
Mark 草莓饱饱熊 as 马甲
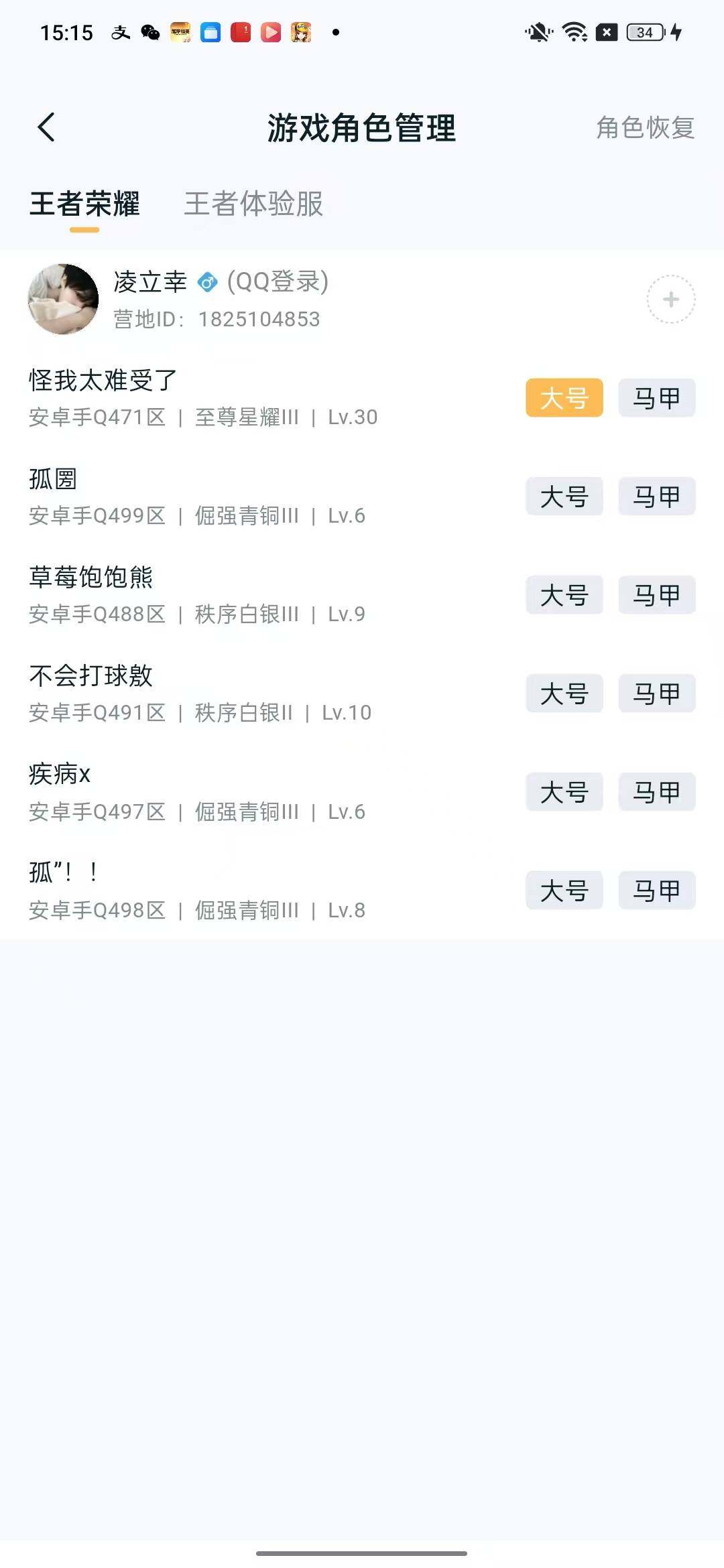click(x=656, y=595)
